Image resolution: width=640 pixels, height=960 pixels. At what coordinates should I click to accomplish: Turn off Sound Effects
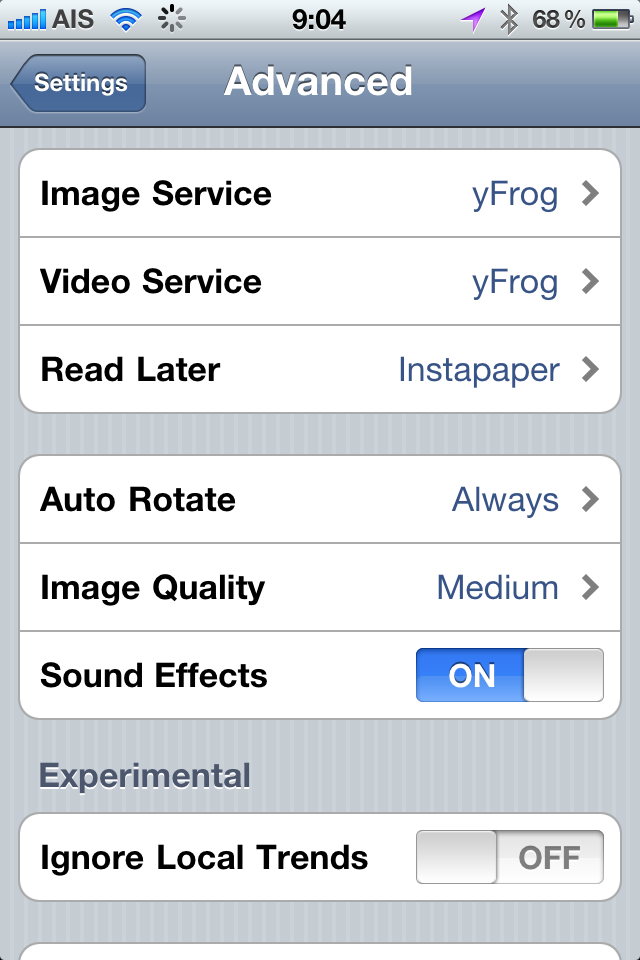click(x=509, y=676)
